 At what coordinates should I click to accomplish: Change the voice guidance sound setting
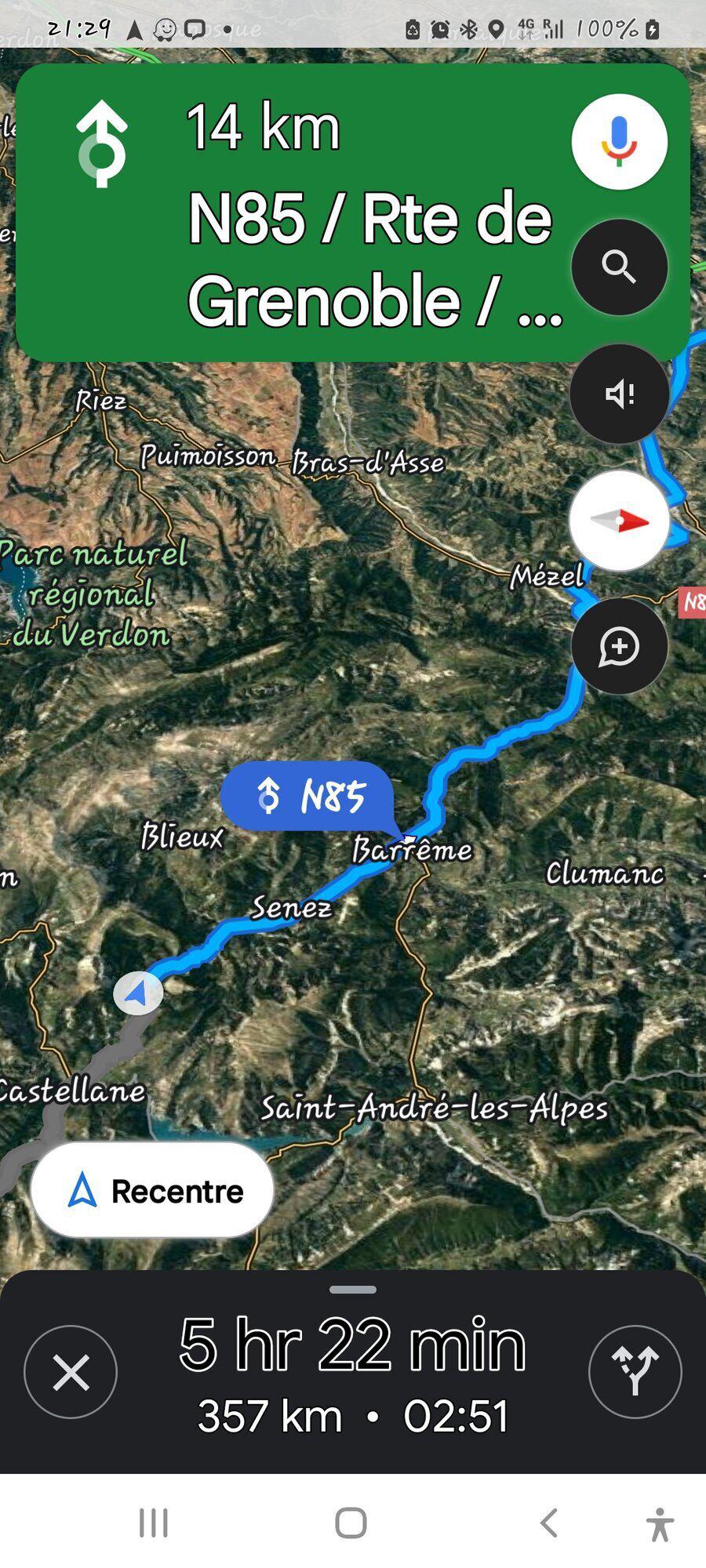point(619,394)
